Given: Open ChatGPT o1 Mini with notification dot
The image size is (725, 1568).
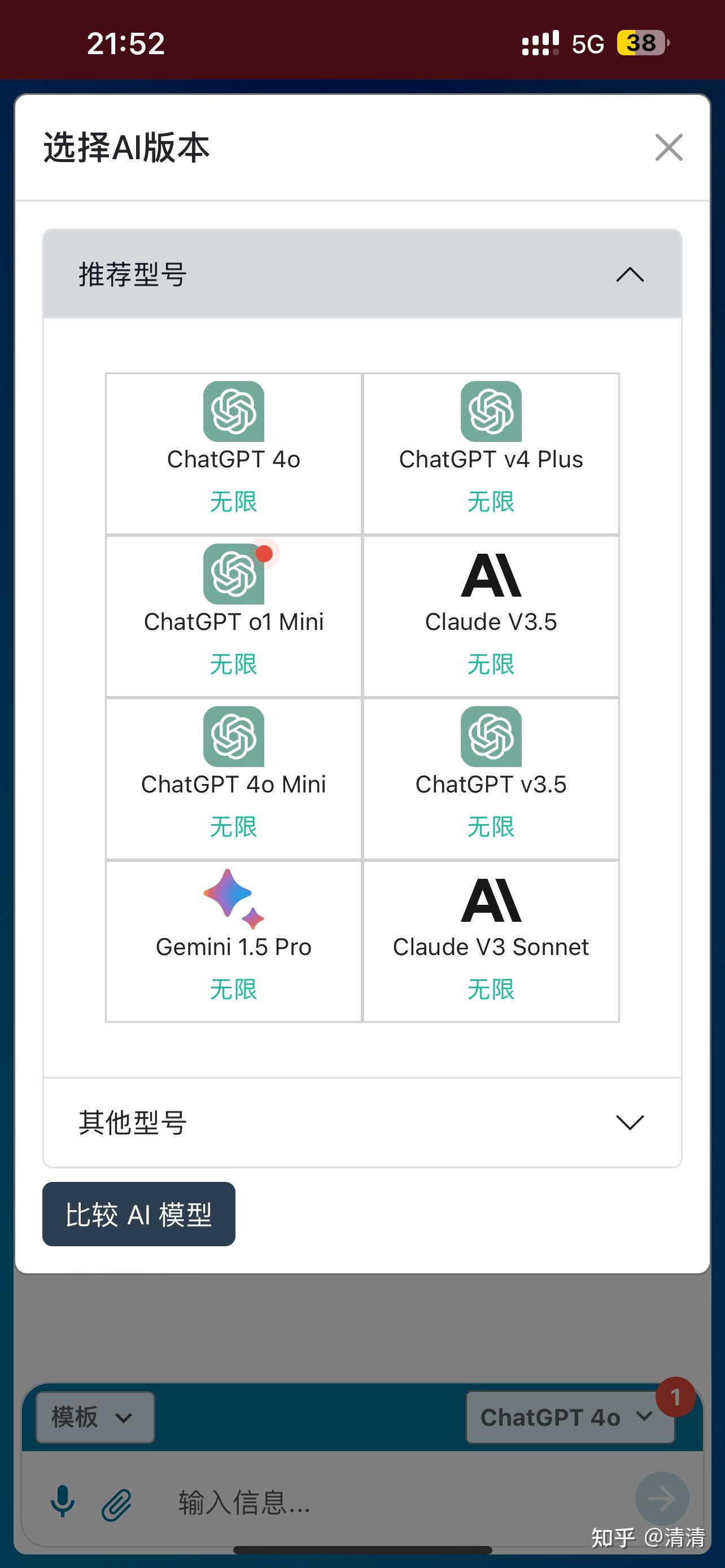Looking at the screenshot, I should pyautogui.click(x=233, y=575).
